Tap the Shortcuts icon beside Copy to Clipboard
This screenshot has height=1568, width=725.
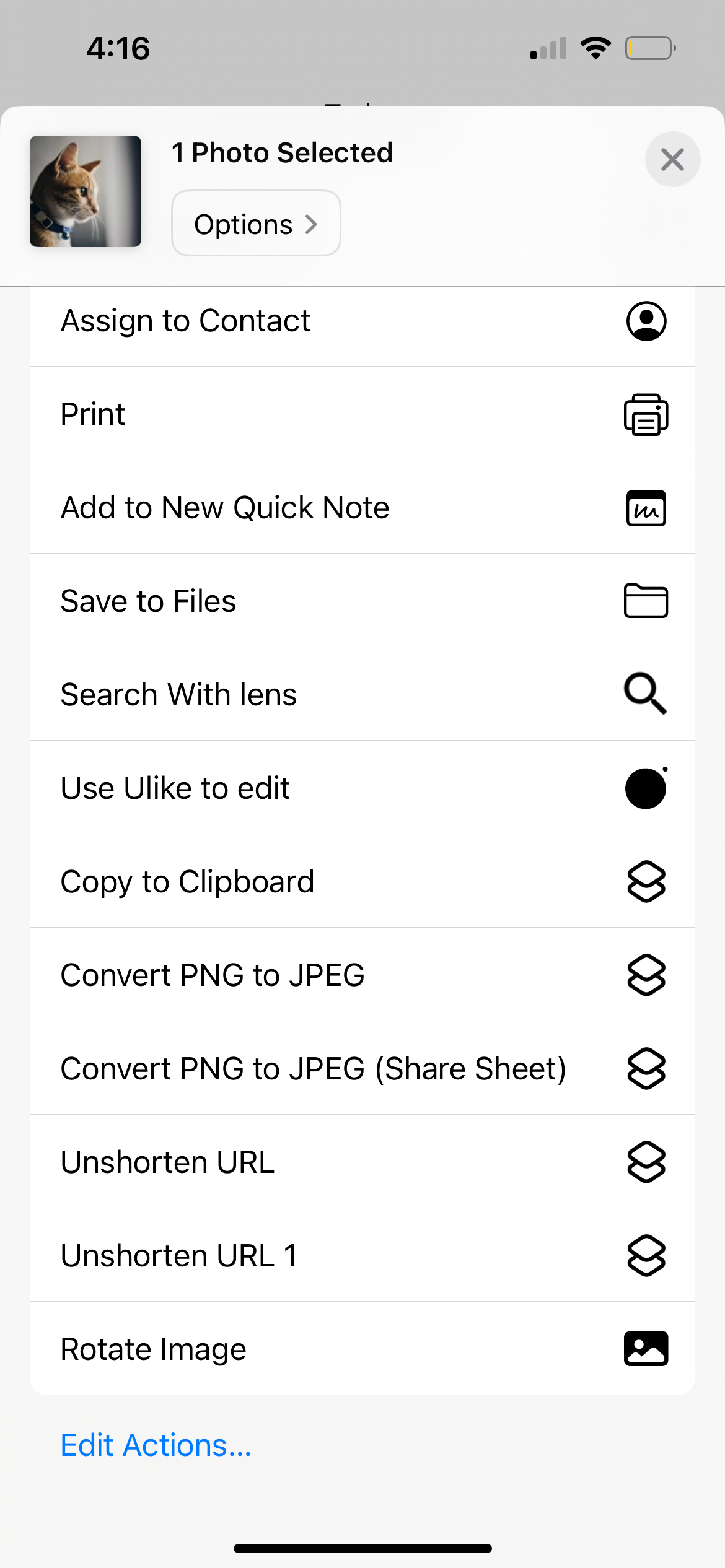646,882
